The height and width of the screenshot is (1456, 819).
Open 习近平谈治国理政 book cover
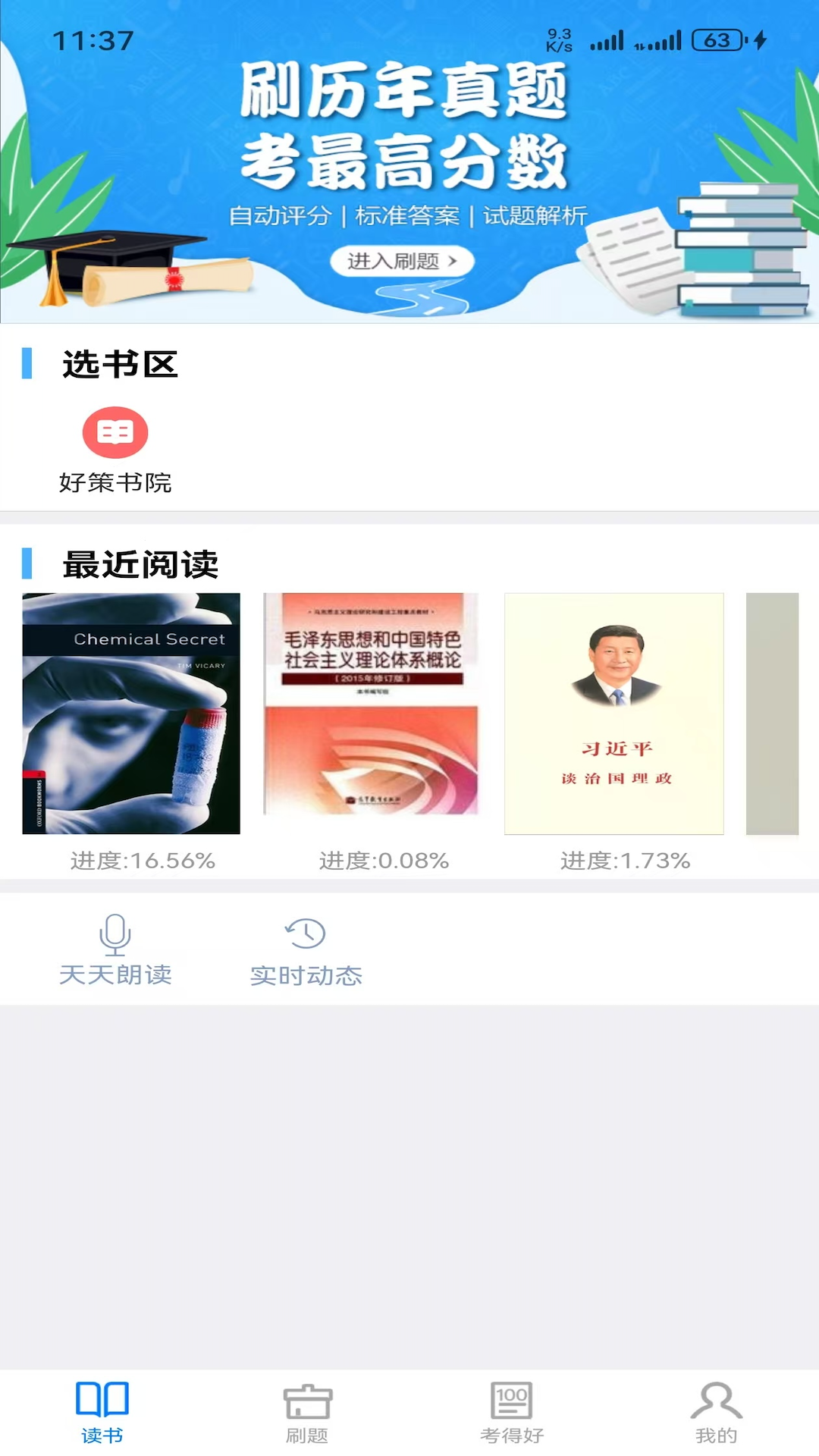614,713
